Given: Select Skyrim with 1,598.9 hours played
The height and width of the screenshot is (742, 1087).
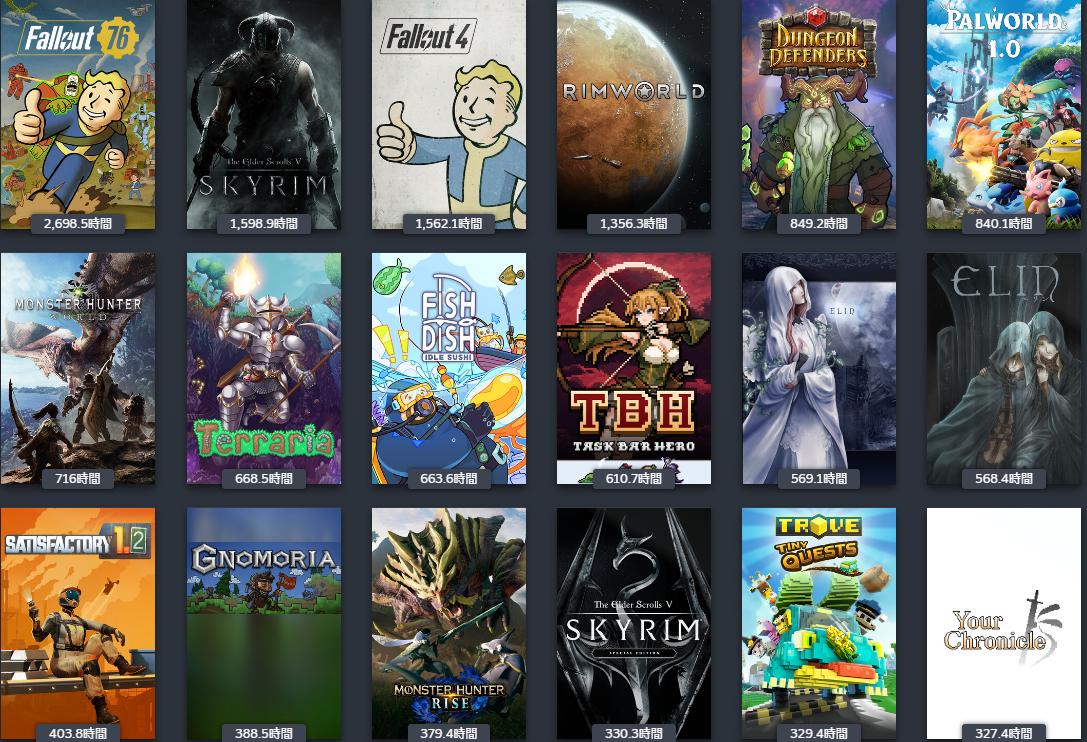Looking at the screenshot, I should tap(263, 114).
